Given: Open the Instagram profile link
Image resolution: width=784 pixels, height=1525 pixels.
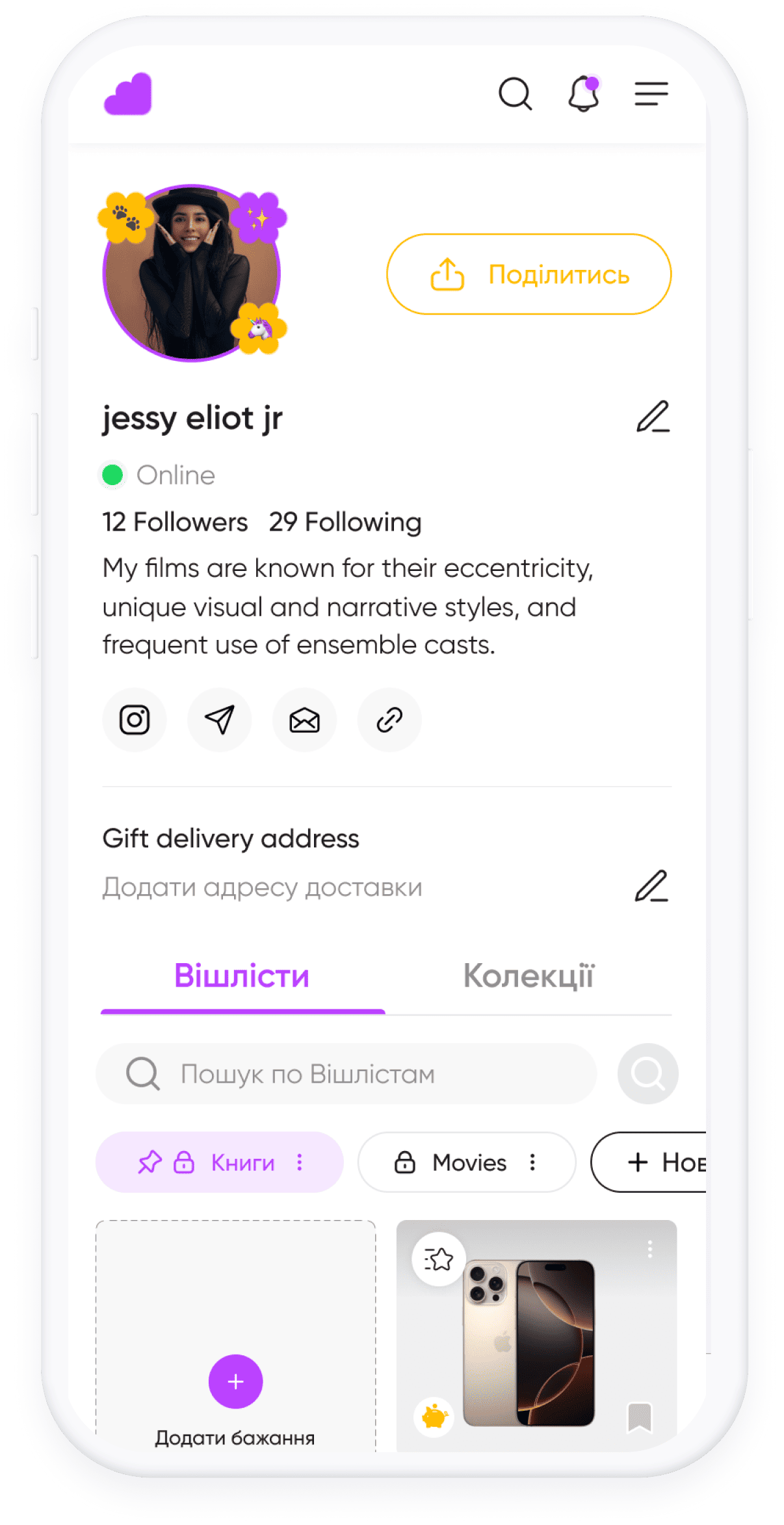Looking at the screenshot, I should click(x=135, y=720).
